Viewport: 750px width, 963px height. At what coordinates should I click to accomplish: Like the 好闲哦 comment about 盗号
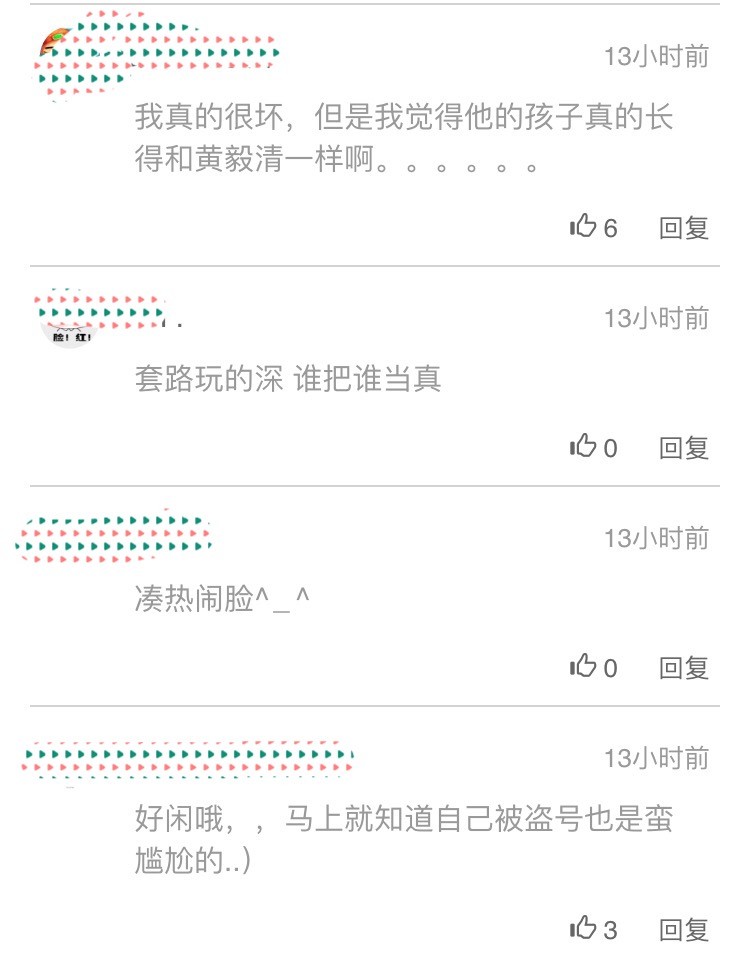pyautogui.click(x=584, y=929)
